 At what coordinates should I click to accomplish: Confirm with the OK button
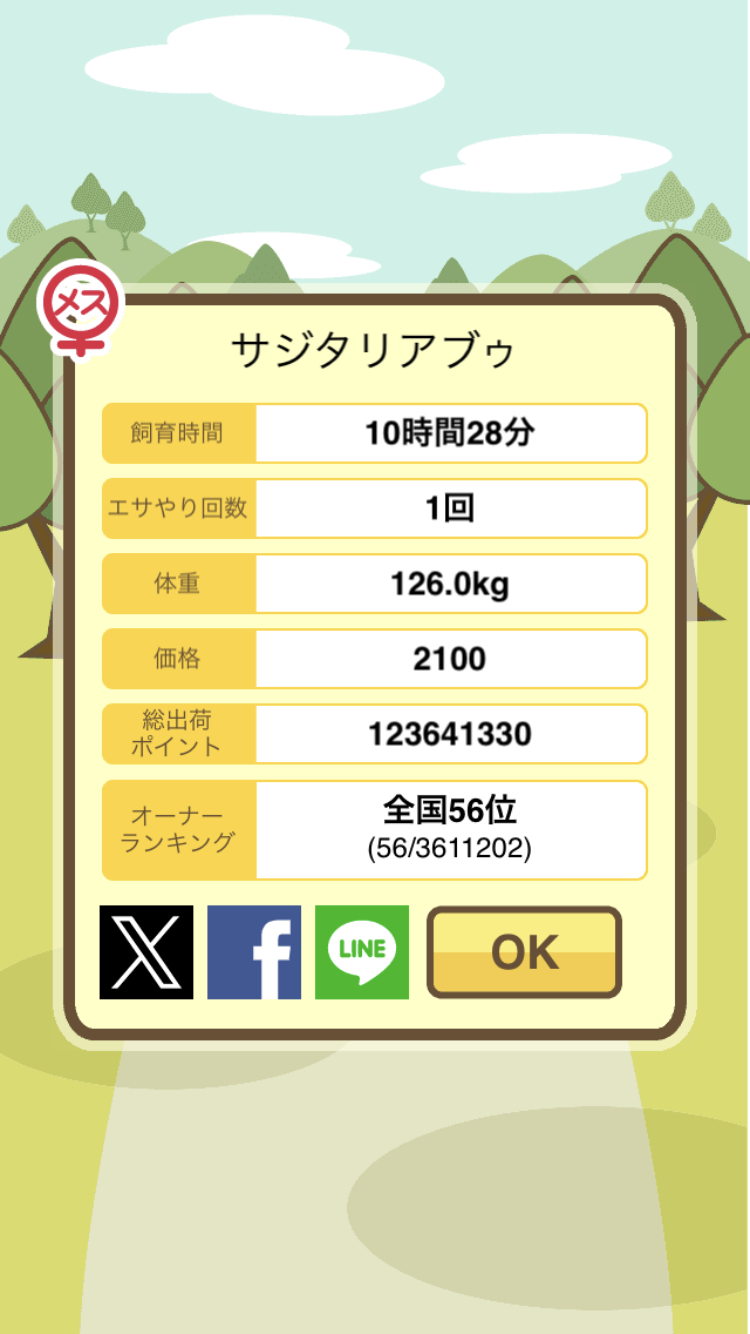click(x=524, y=952)
